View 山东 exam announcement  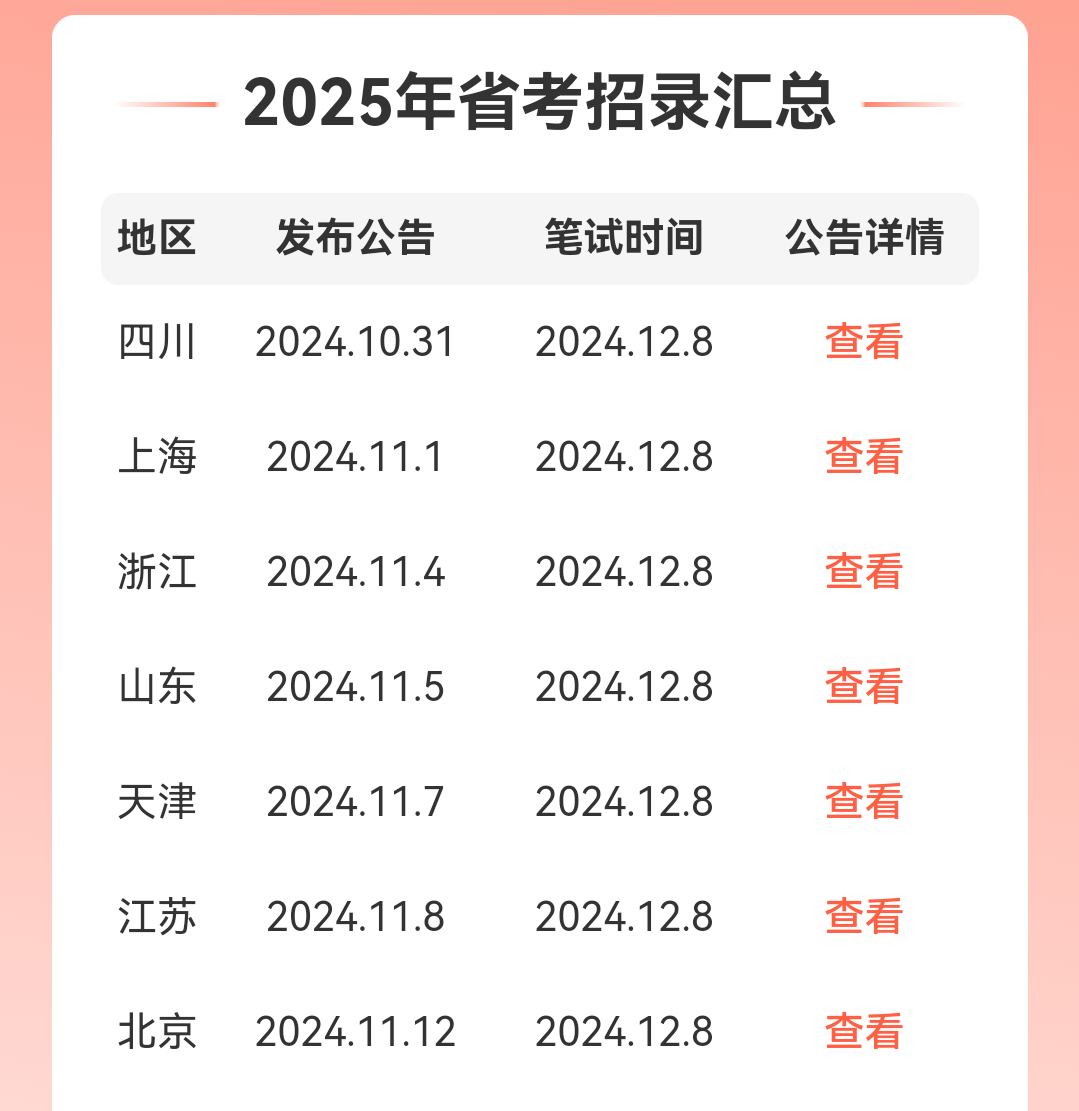coord(864,687)
